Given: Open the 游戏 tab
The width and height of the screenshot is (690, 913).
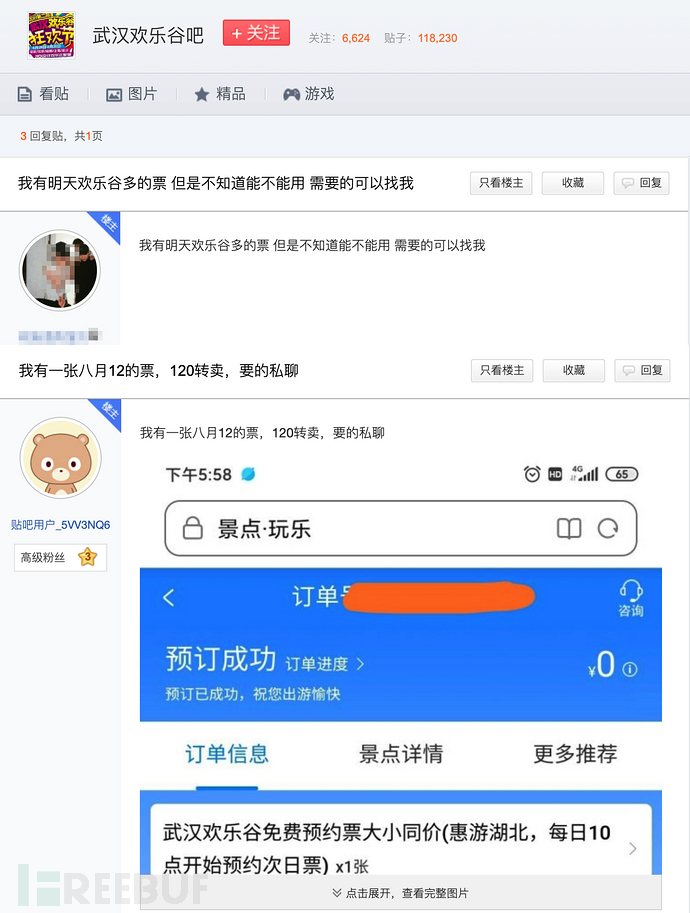Looking at the screenshot, I should click(308, 94).
